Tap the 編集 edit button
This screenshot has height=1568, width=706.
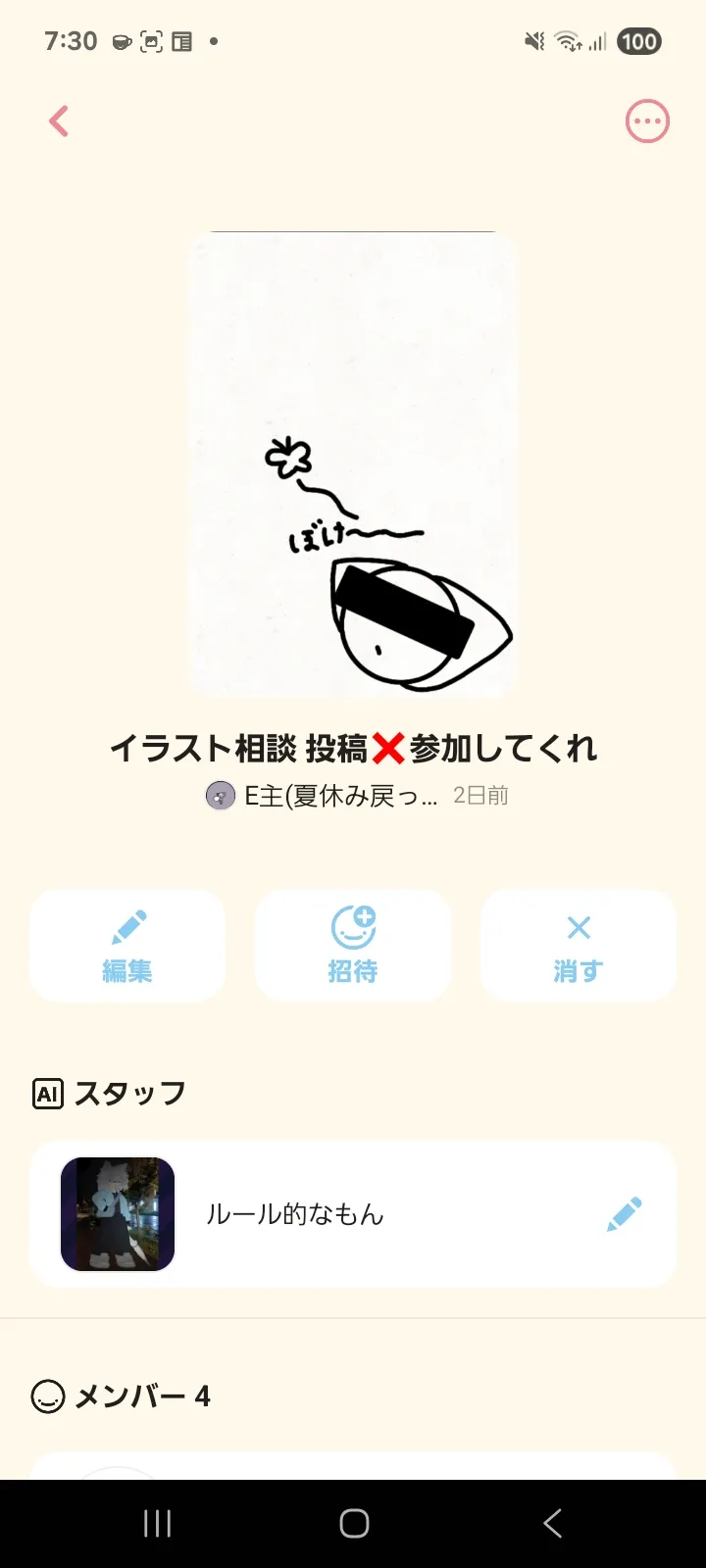point(127,946)
